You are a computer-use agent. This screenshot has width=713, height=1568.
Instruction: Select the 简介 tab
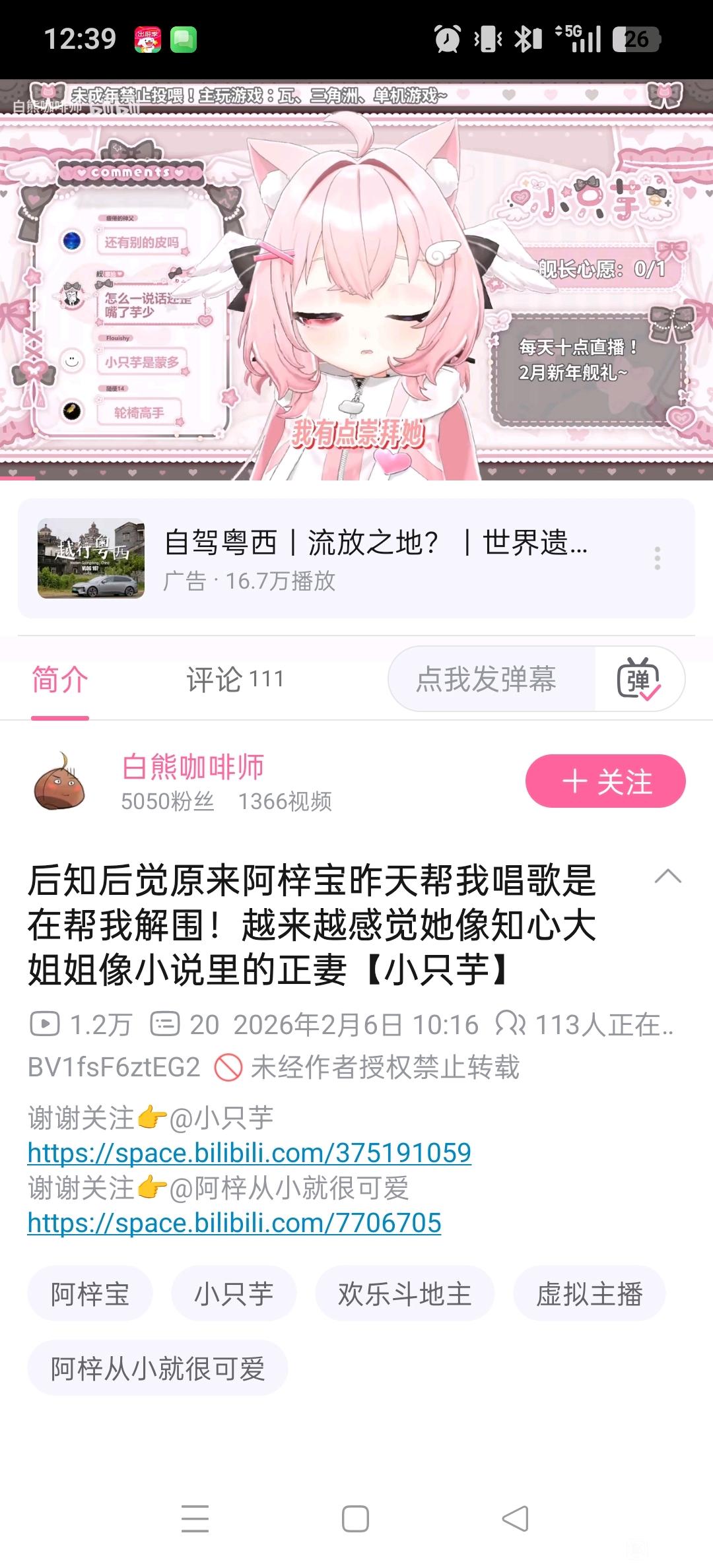(59, 679)
